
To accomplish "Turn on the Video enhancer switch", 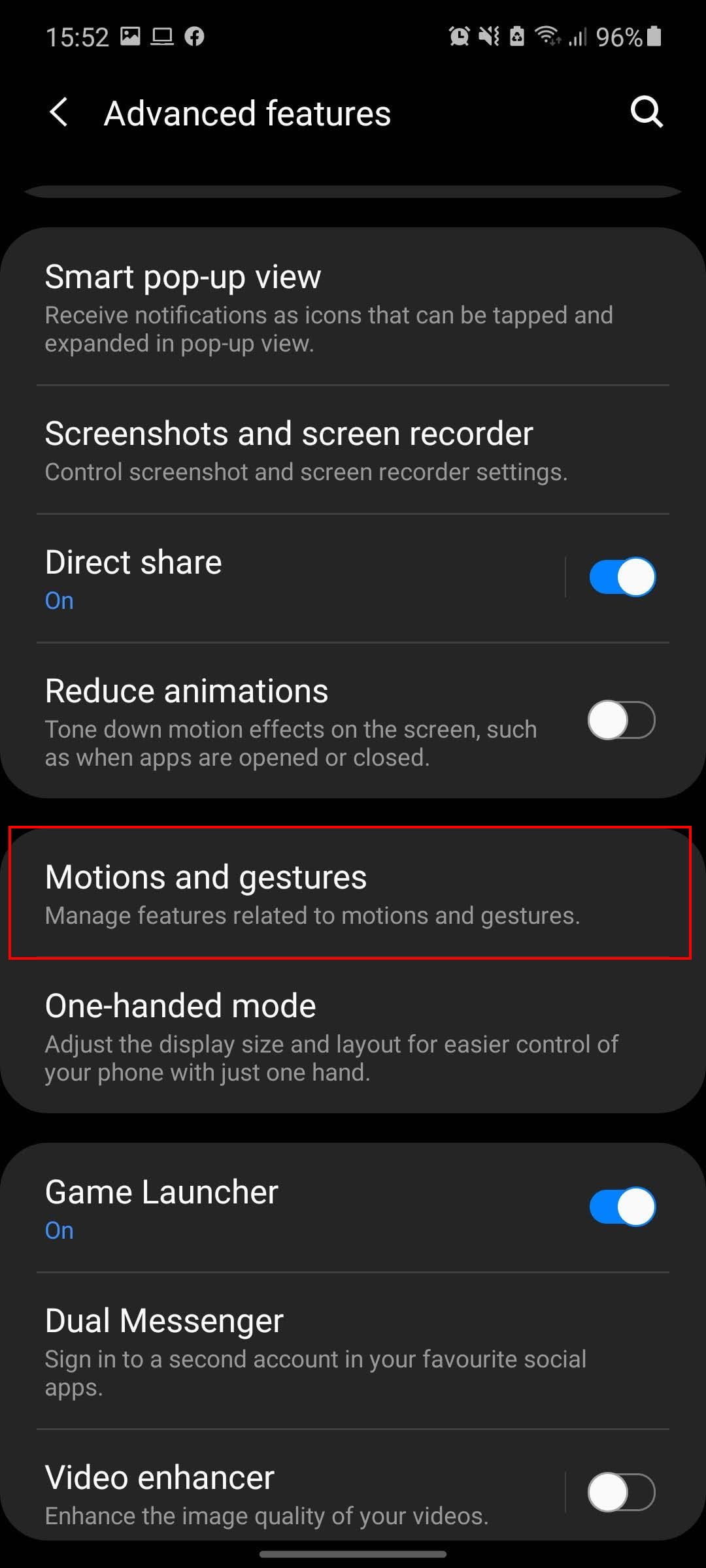I will pos(622,1492).
